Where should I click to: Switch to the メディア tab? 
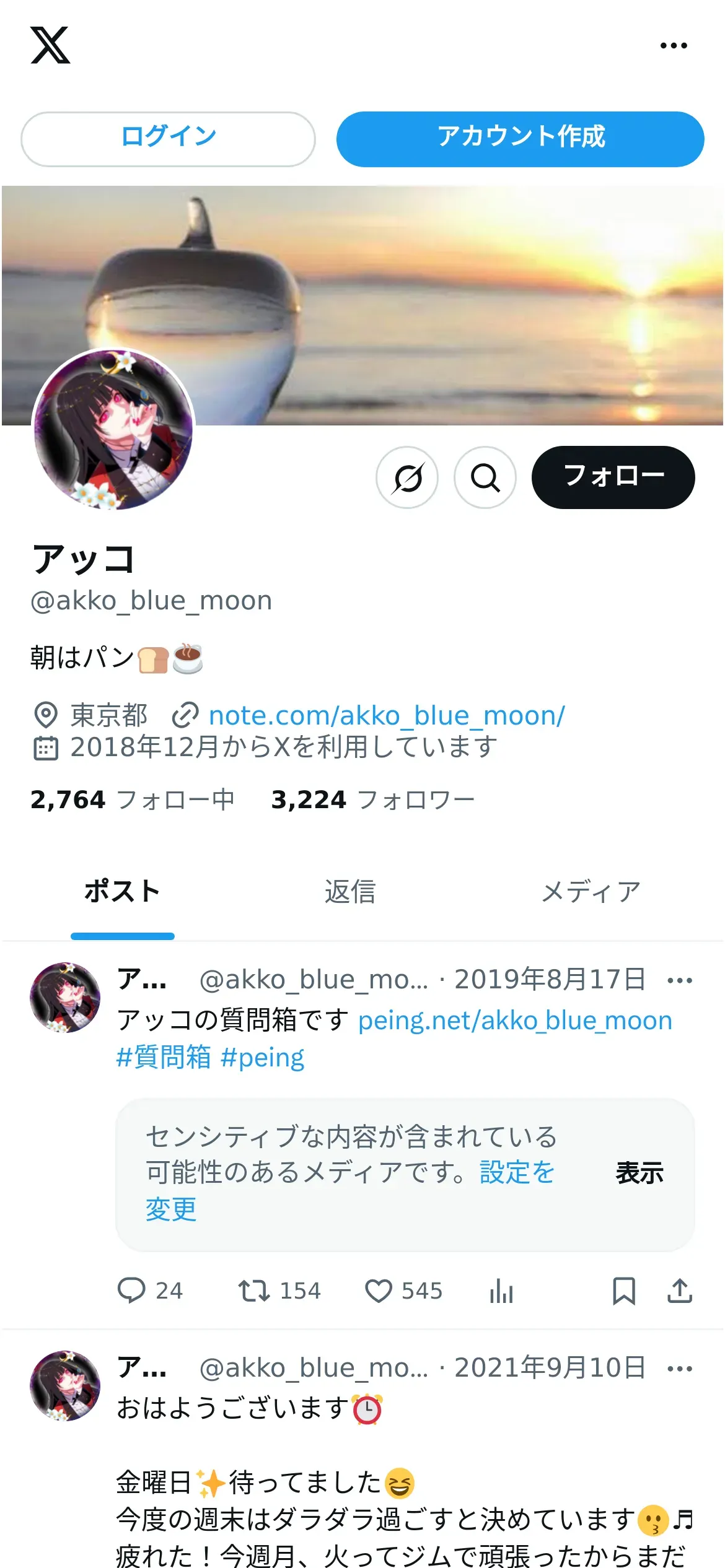(x=591, y=892)
